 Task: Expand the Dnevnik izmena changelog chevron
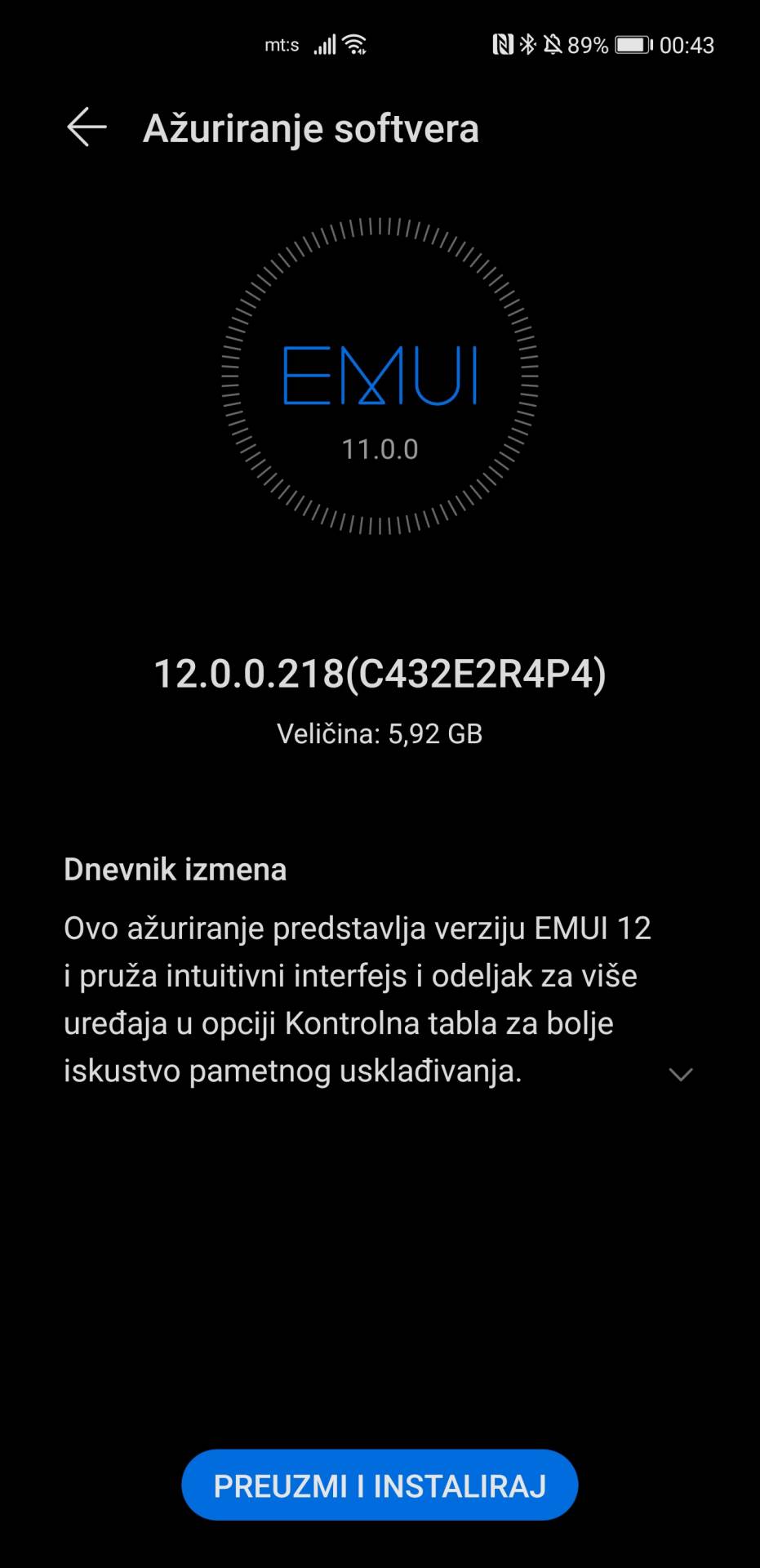tap(681, 1076)
